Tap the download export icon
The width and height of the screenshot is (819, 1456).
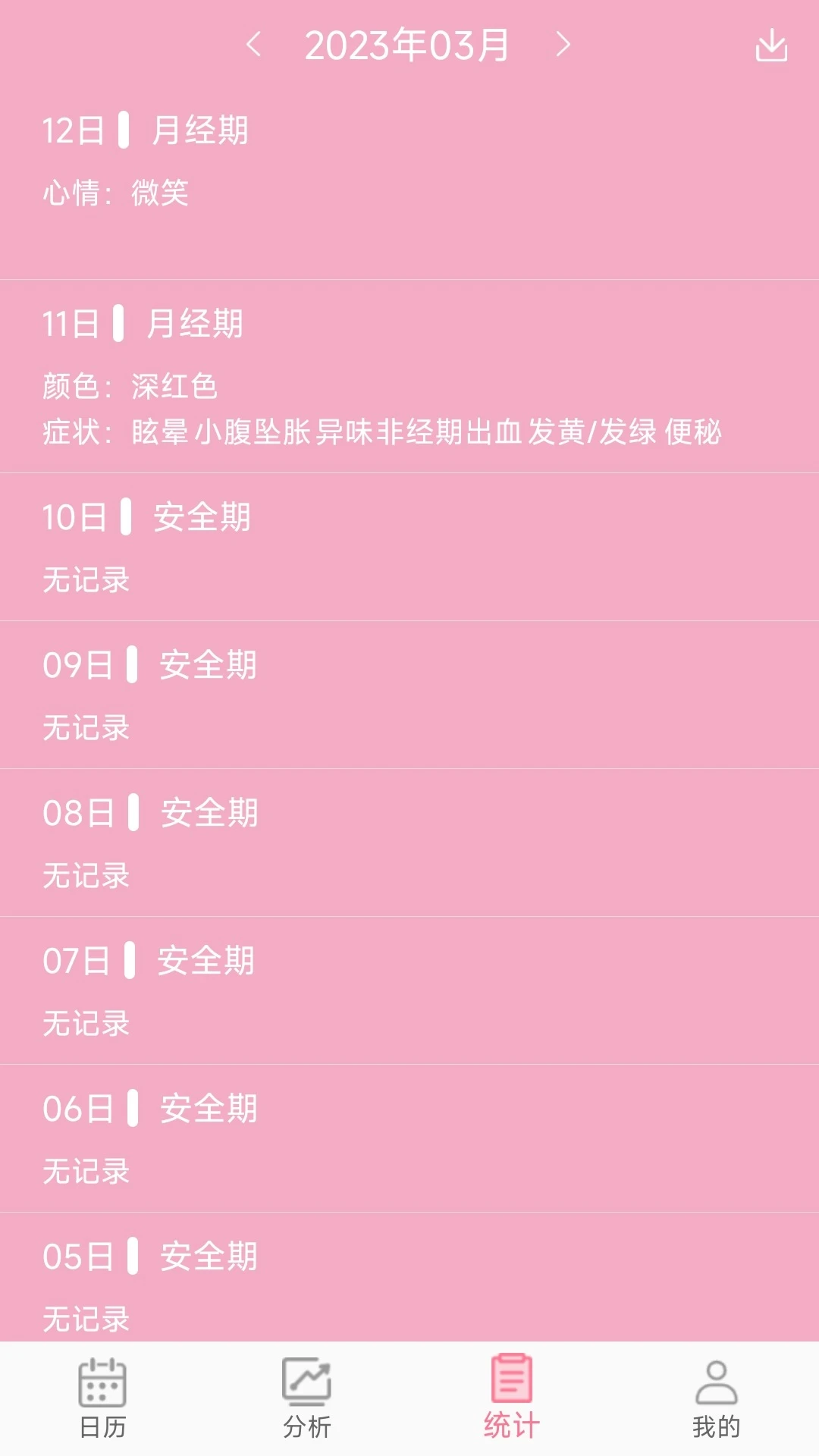771,45
